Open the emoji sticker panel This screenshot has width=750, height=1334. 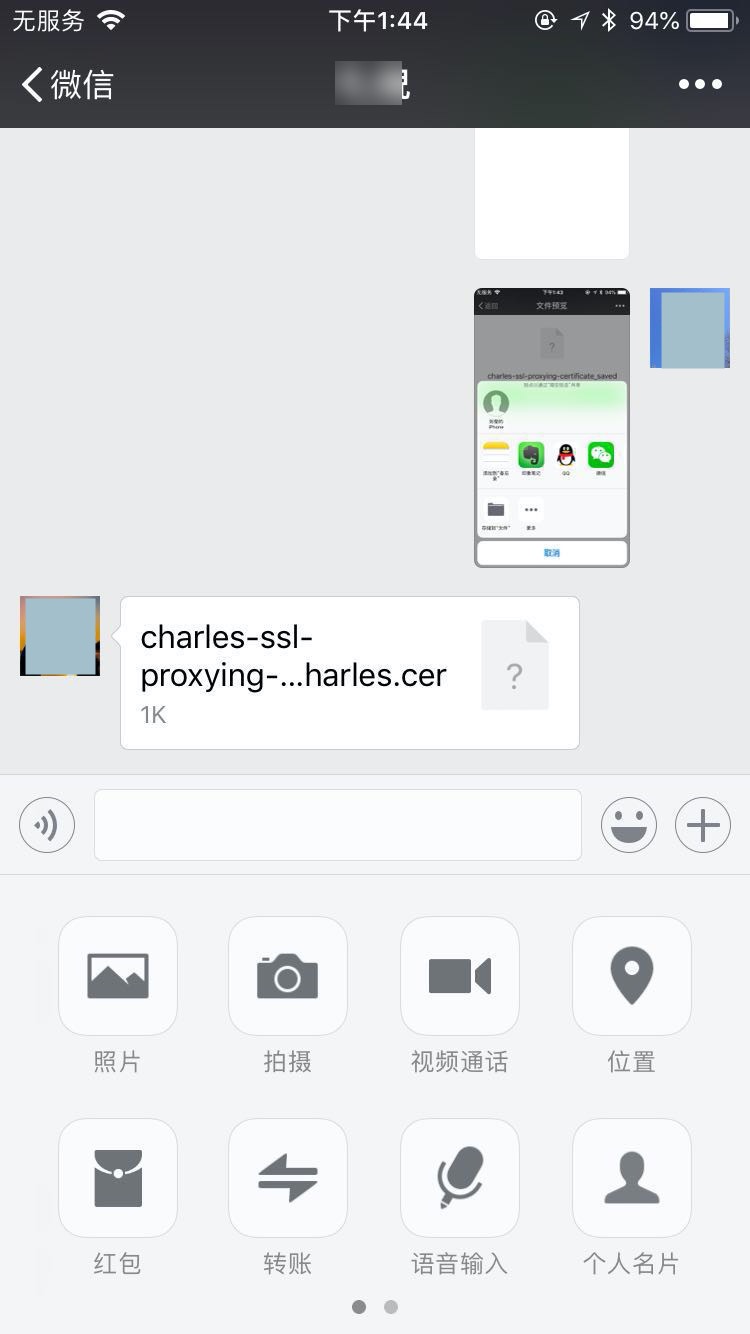(628, 825)
